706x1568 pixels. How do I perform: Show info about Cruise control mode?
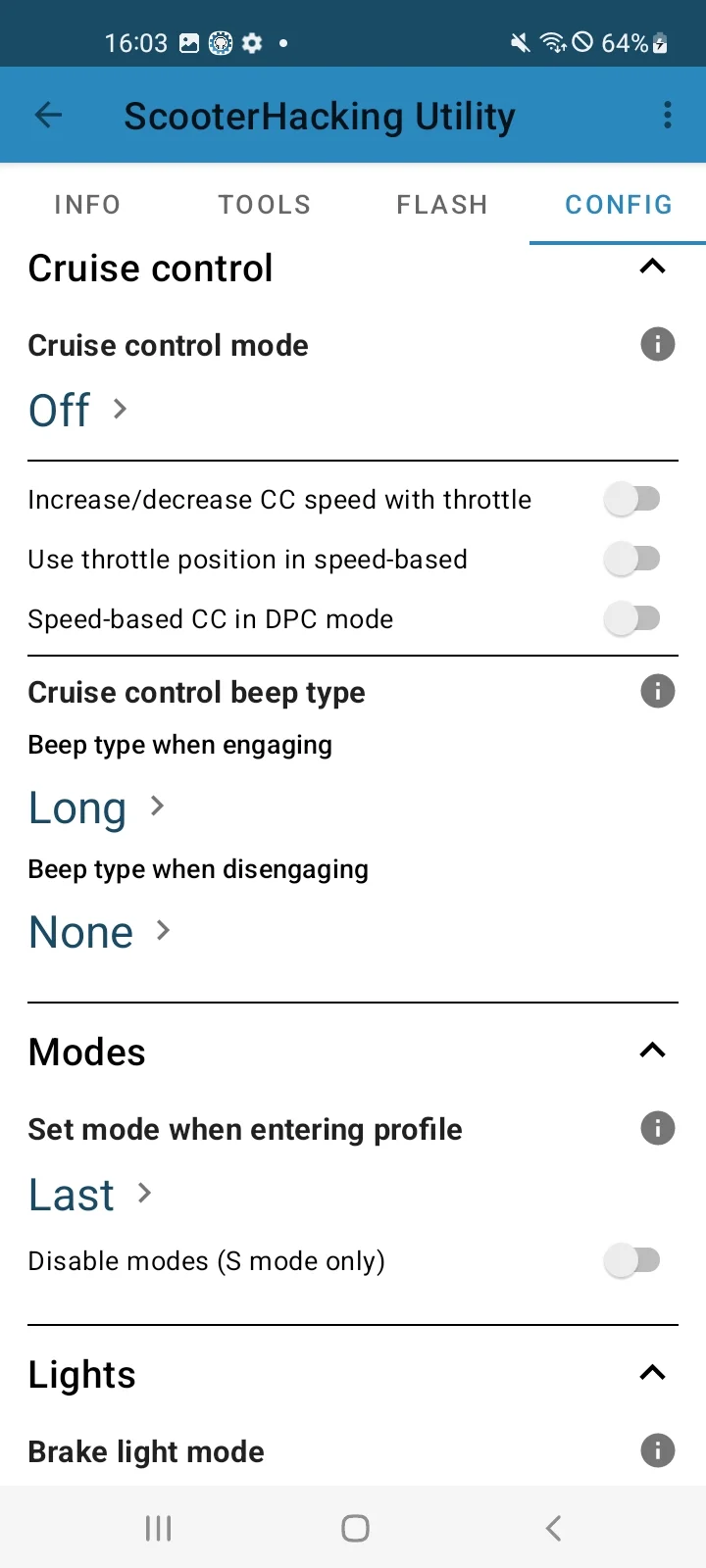[x=658, y=344]
